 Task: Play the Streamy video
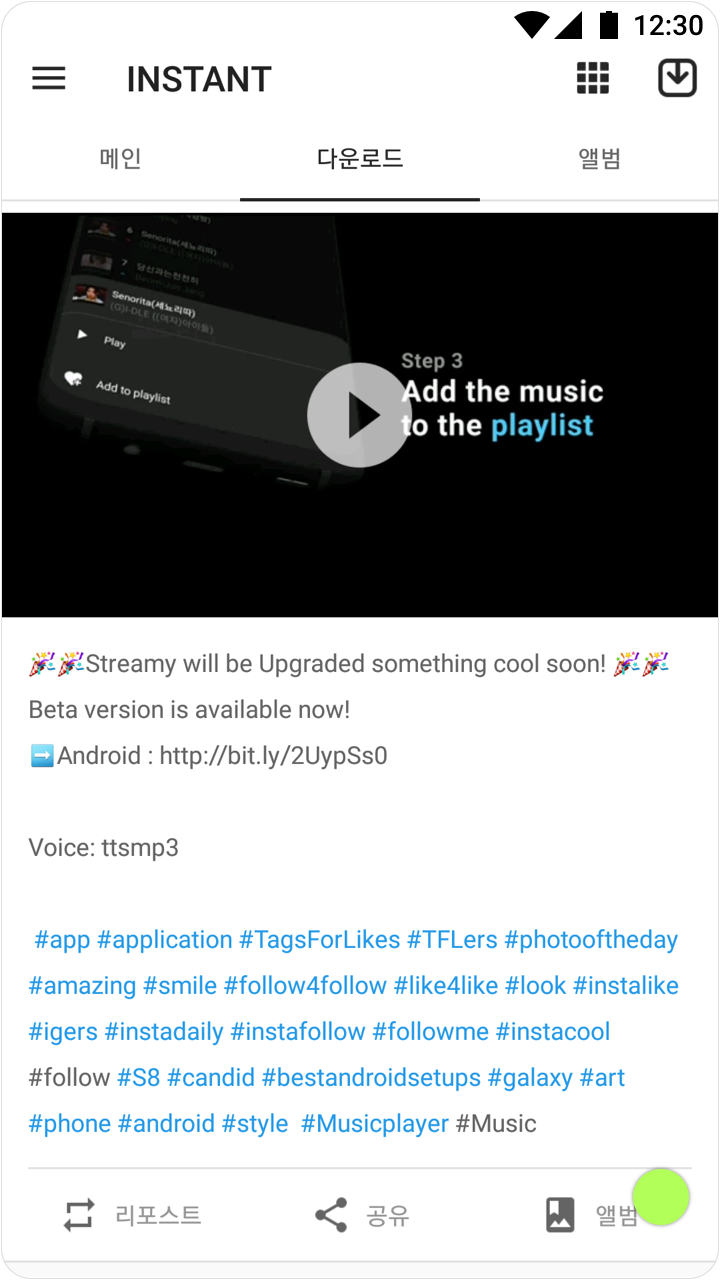[x=359, y=415]
